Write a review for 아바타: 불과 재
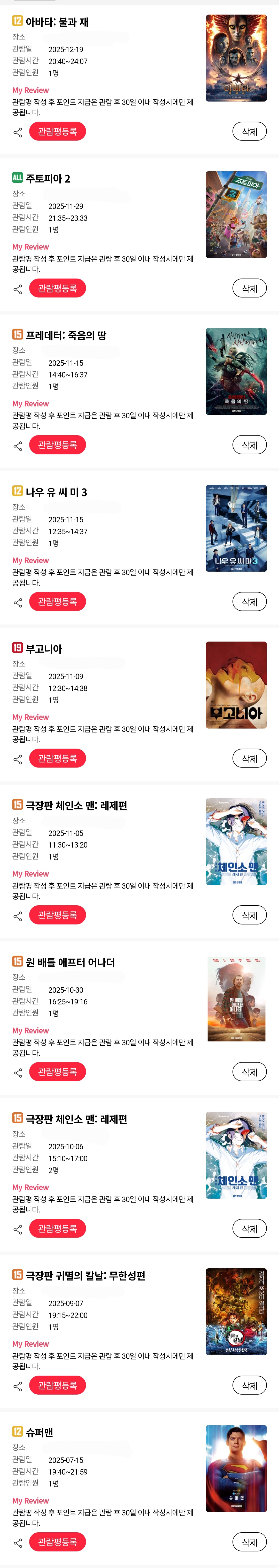 (57, 131)
